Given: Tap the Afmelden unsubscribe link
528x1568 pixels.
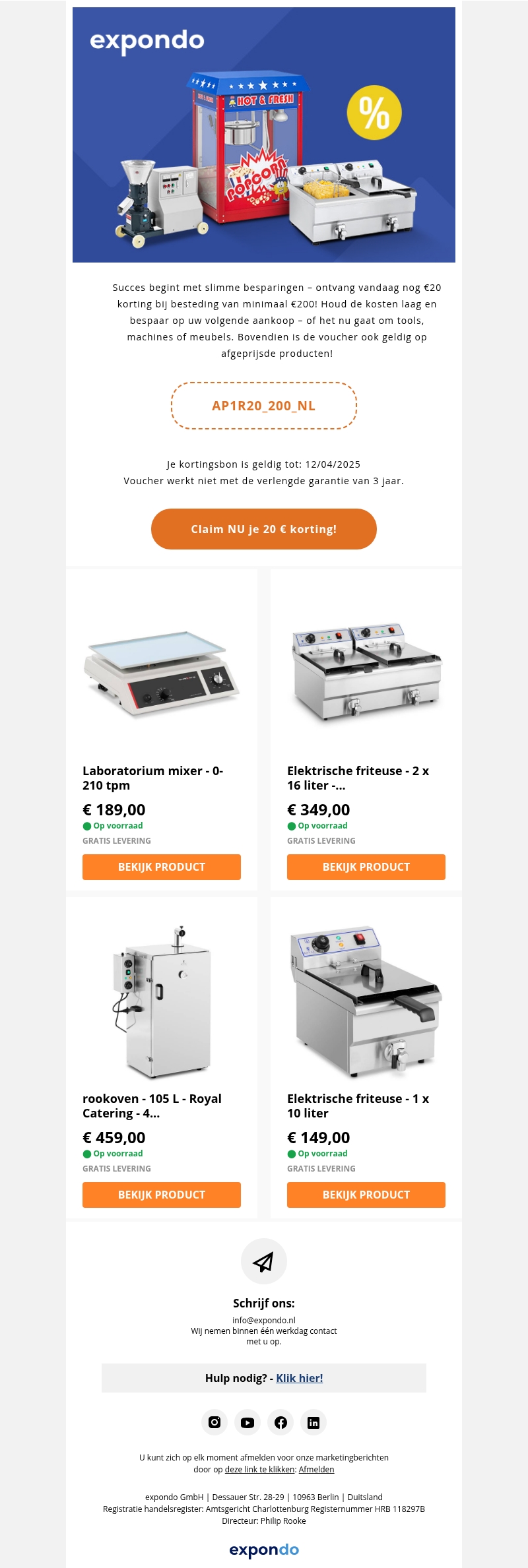Looking at the screenshot, I should tap(316, 1469).
